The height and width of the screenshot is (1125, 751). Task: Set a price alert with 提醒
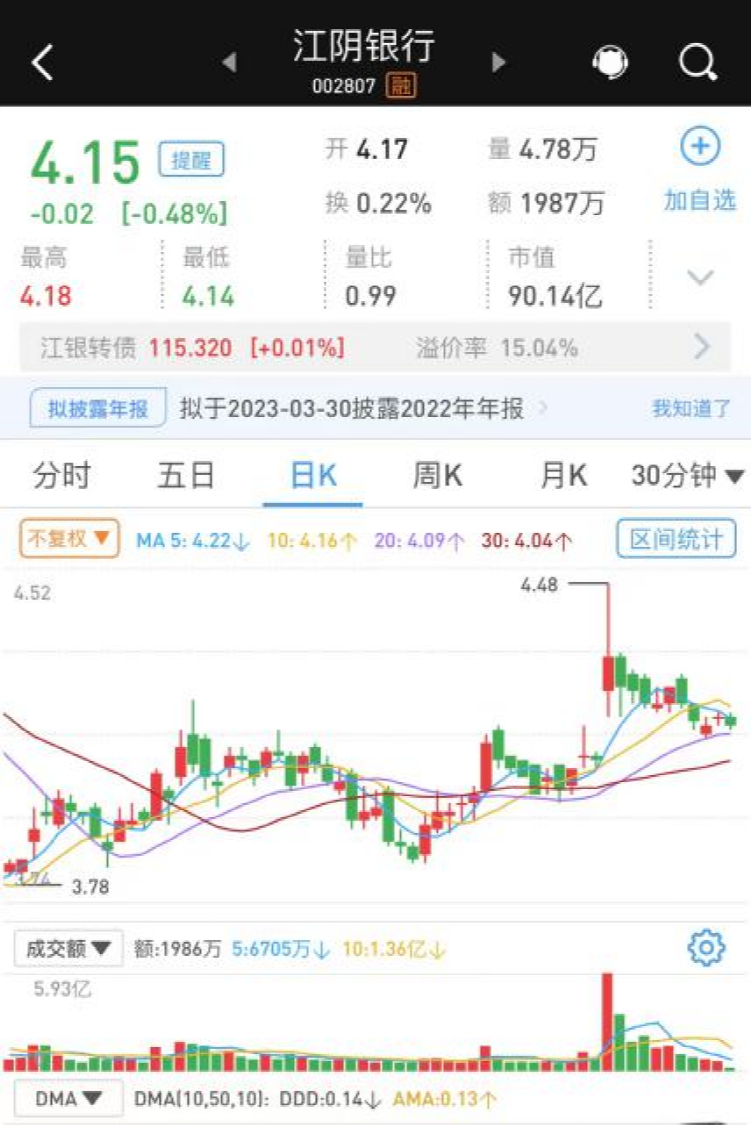191,160
